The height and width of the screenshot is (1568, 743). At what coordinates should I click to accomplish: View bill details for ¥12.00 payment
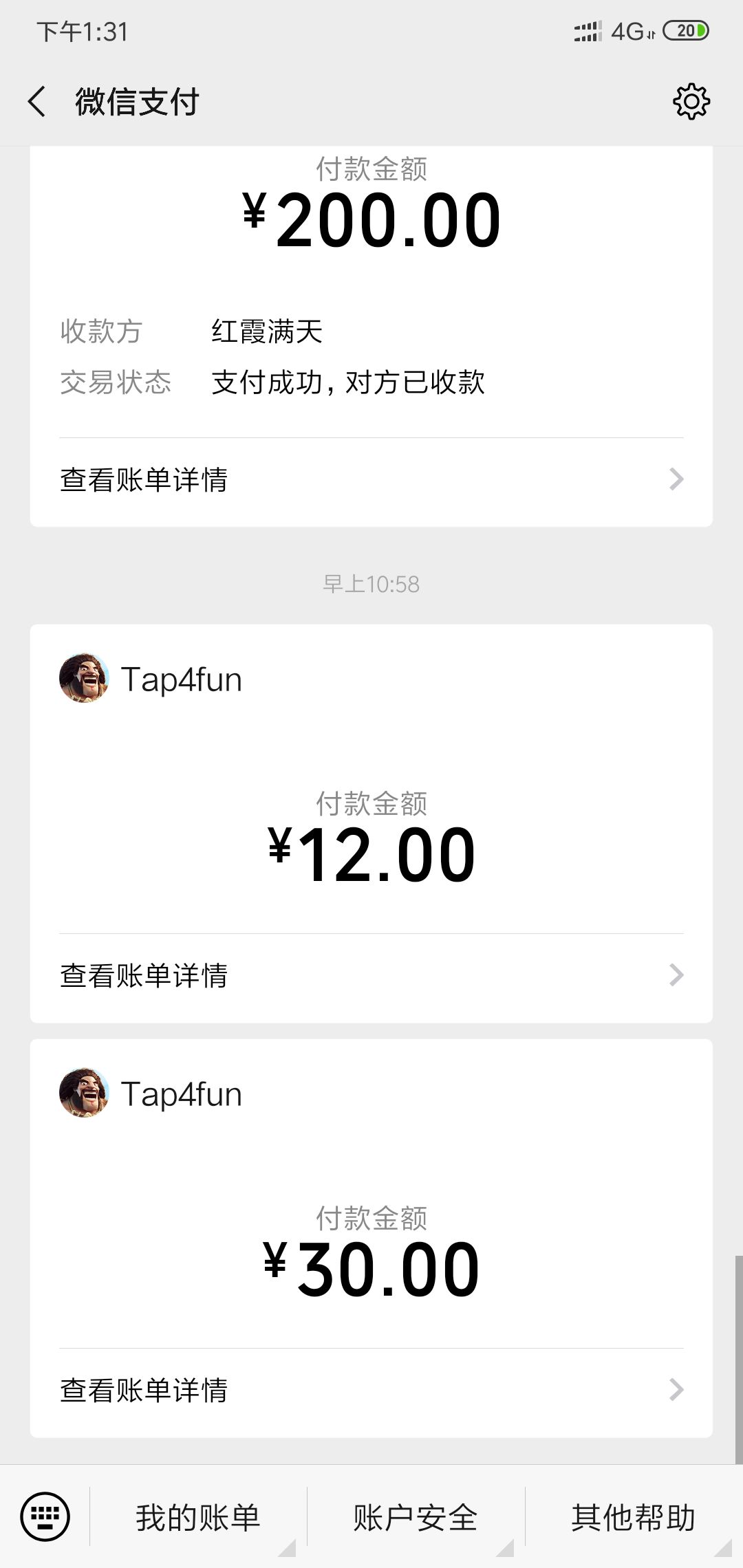pos(371,975)
